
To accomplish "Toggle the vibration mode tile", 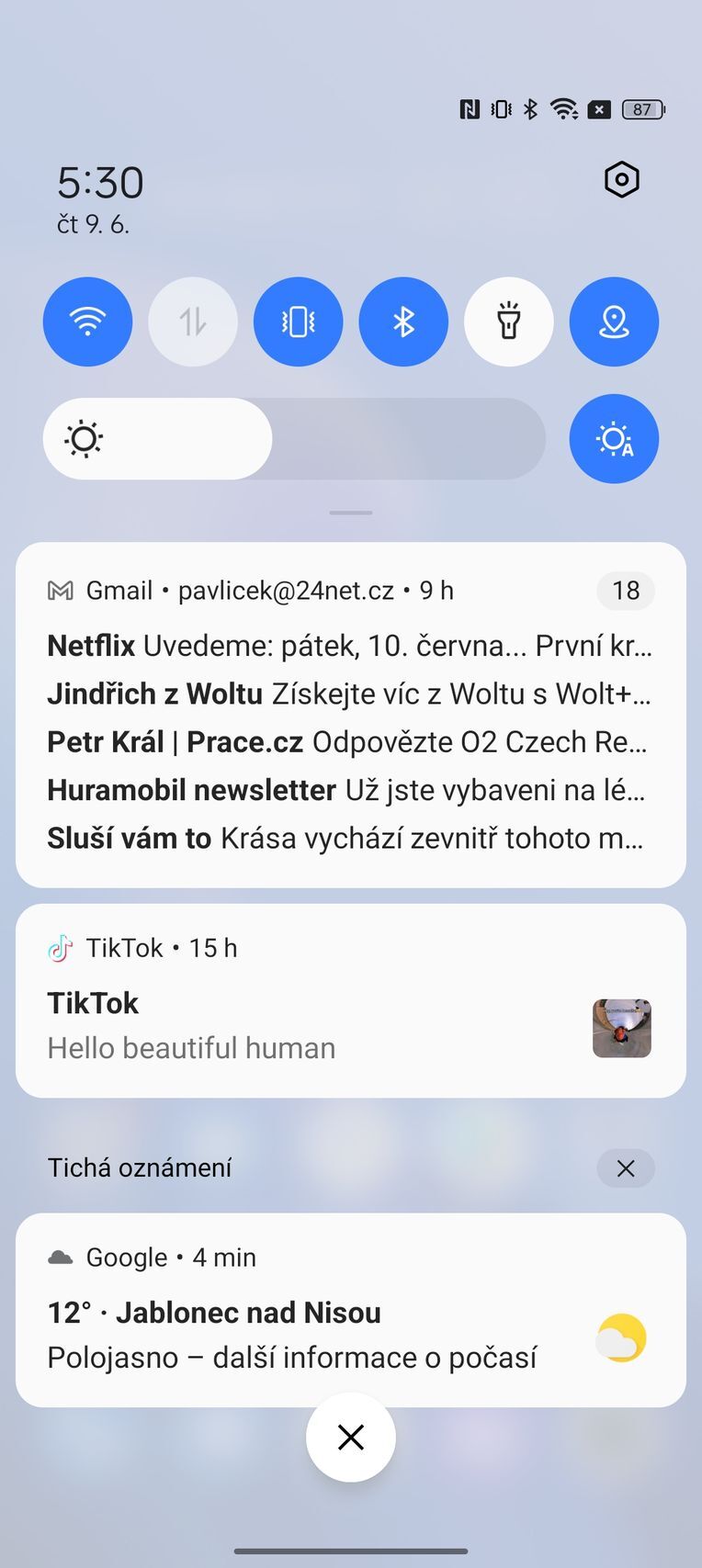I will pos(299,321).
